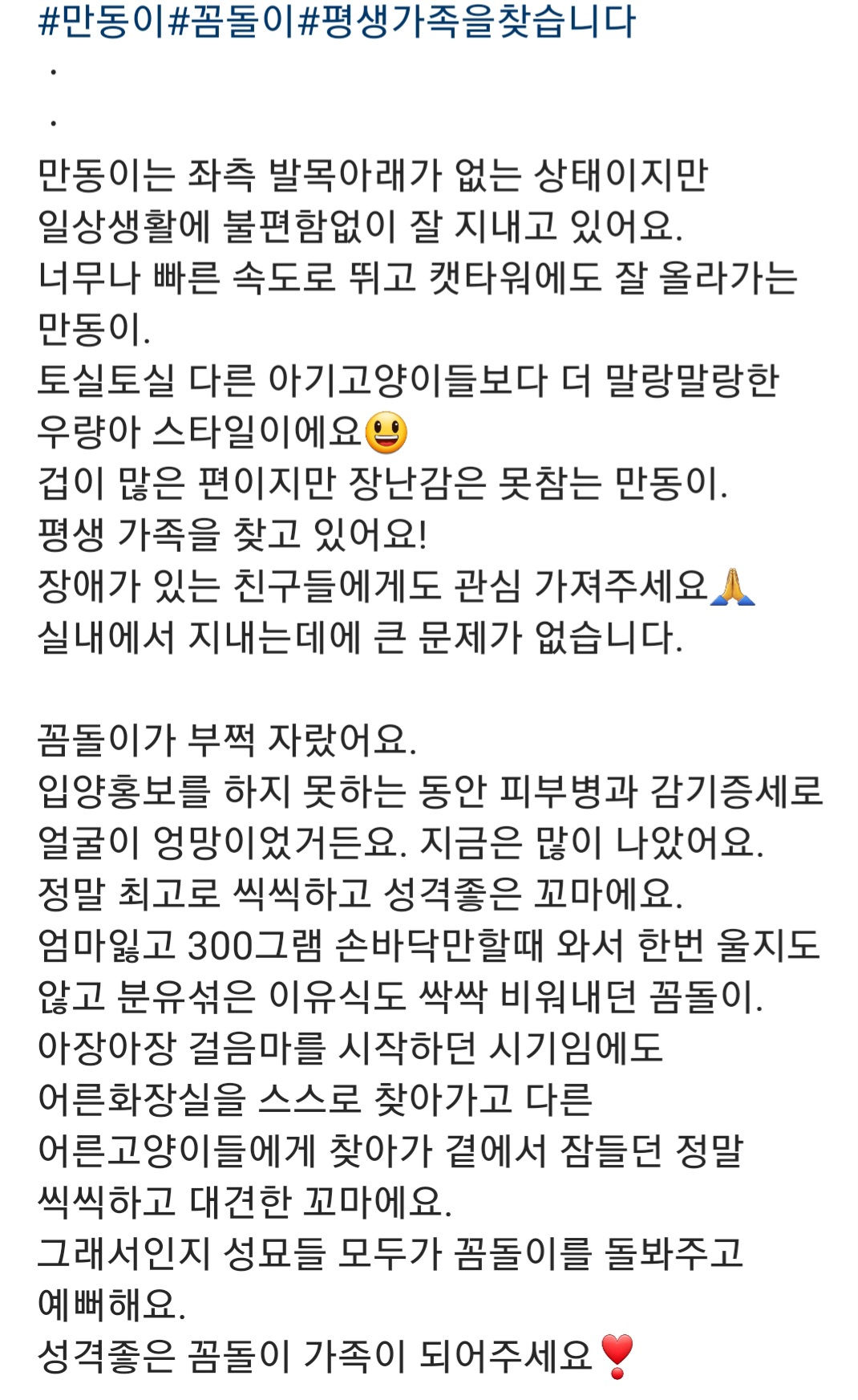Image resolution: width=858 pixels, height=1400 pixels.
Task: Tap the #평생가족을찾습니다 hashtag
Action: point(467,22)
